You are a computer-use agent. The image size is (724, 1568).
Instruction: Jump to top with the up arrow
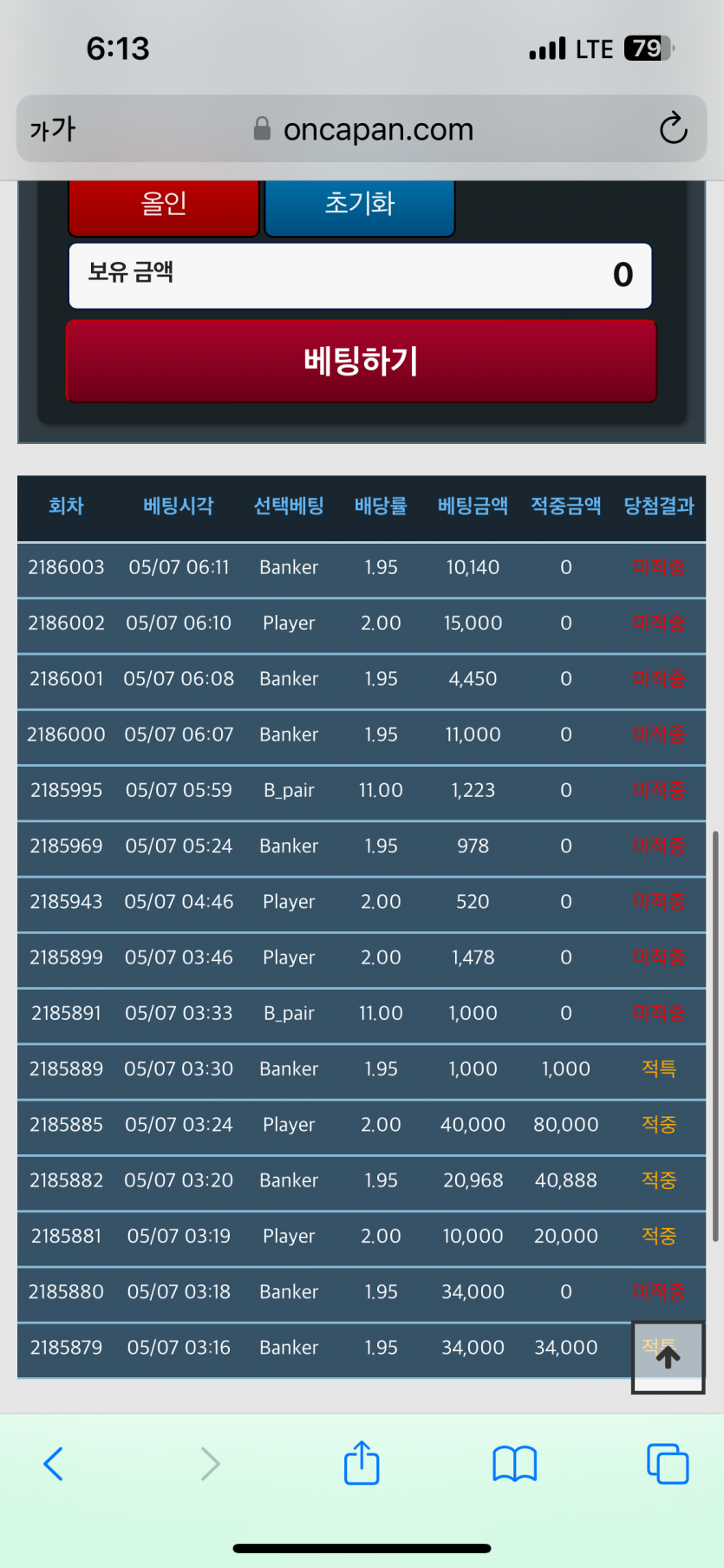tap(668, 1357)
